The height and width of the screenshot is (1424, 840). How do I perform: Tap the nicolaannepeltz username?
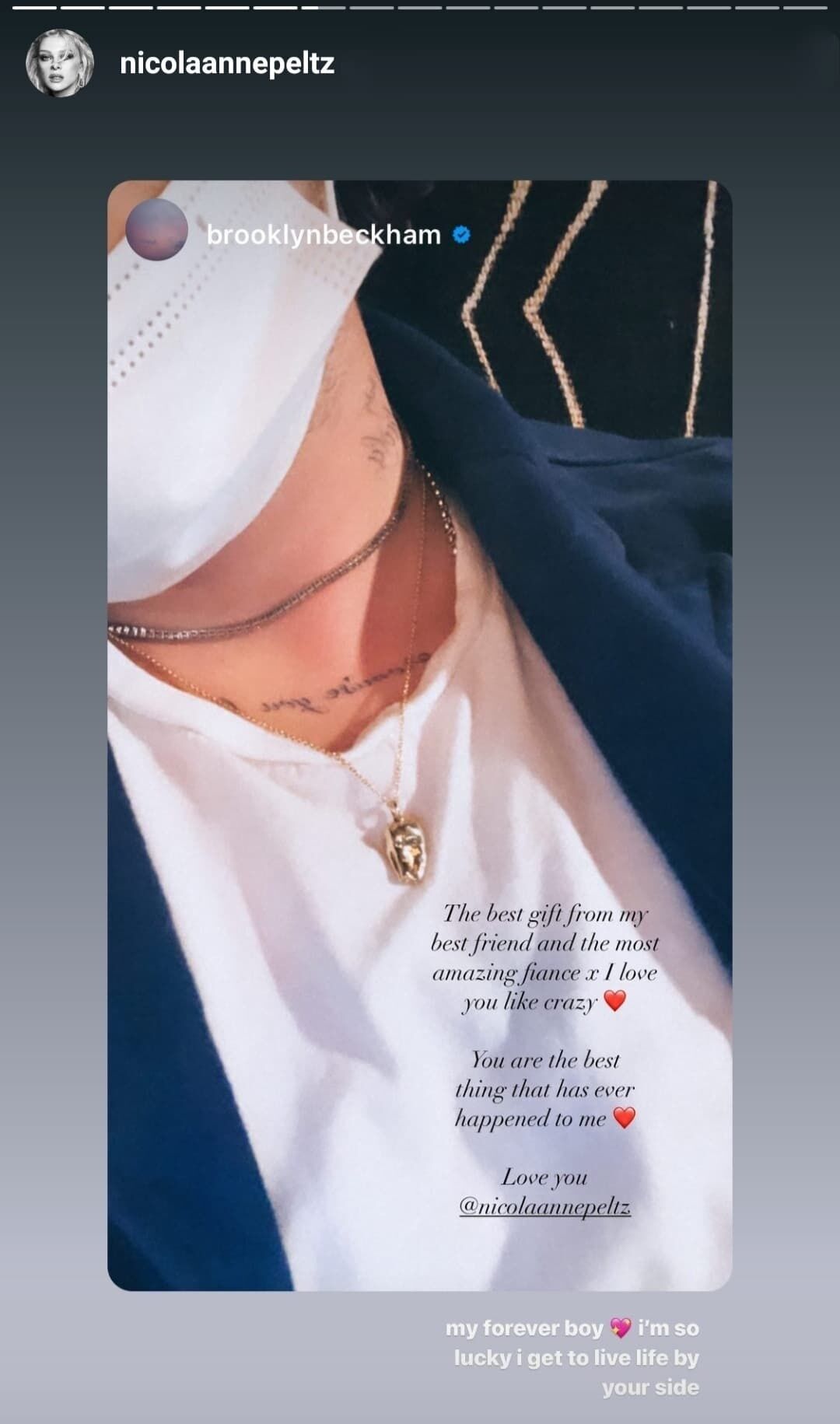pos(227,64)
